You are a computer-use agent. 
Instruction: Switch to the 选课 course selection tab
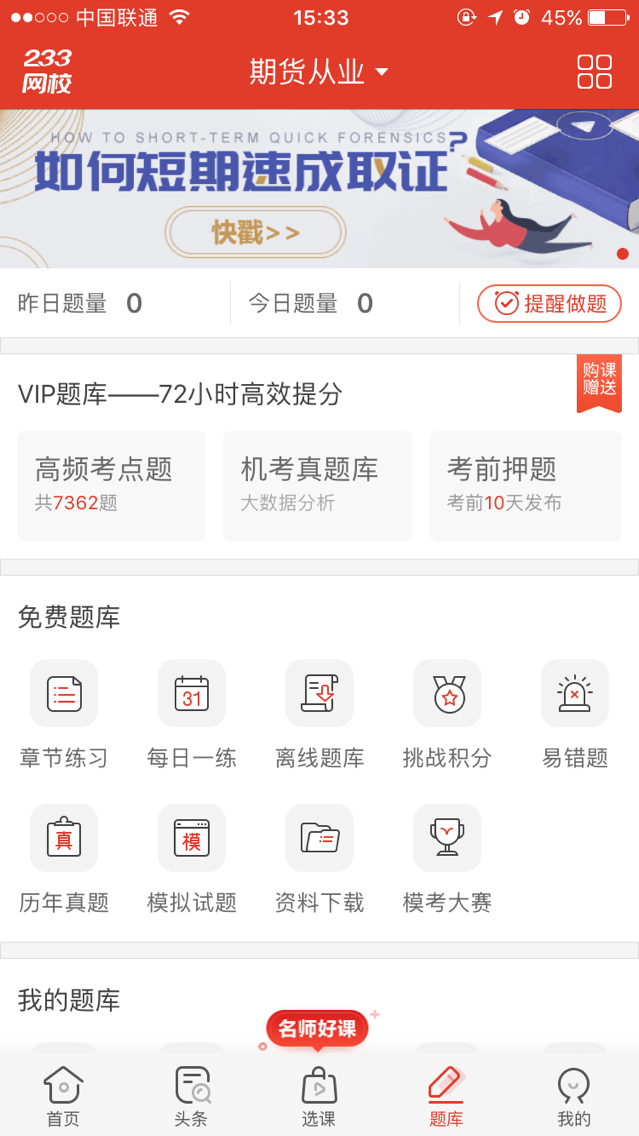click(x=319, y=1096)
